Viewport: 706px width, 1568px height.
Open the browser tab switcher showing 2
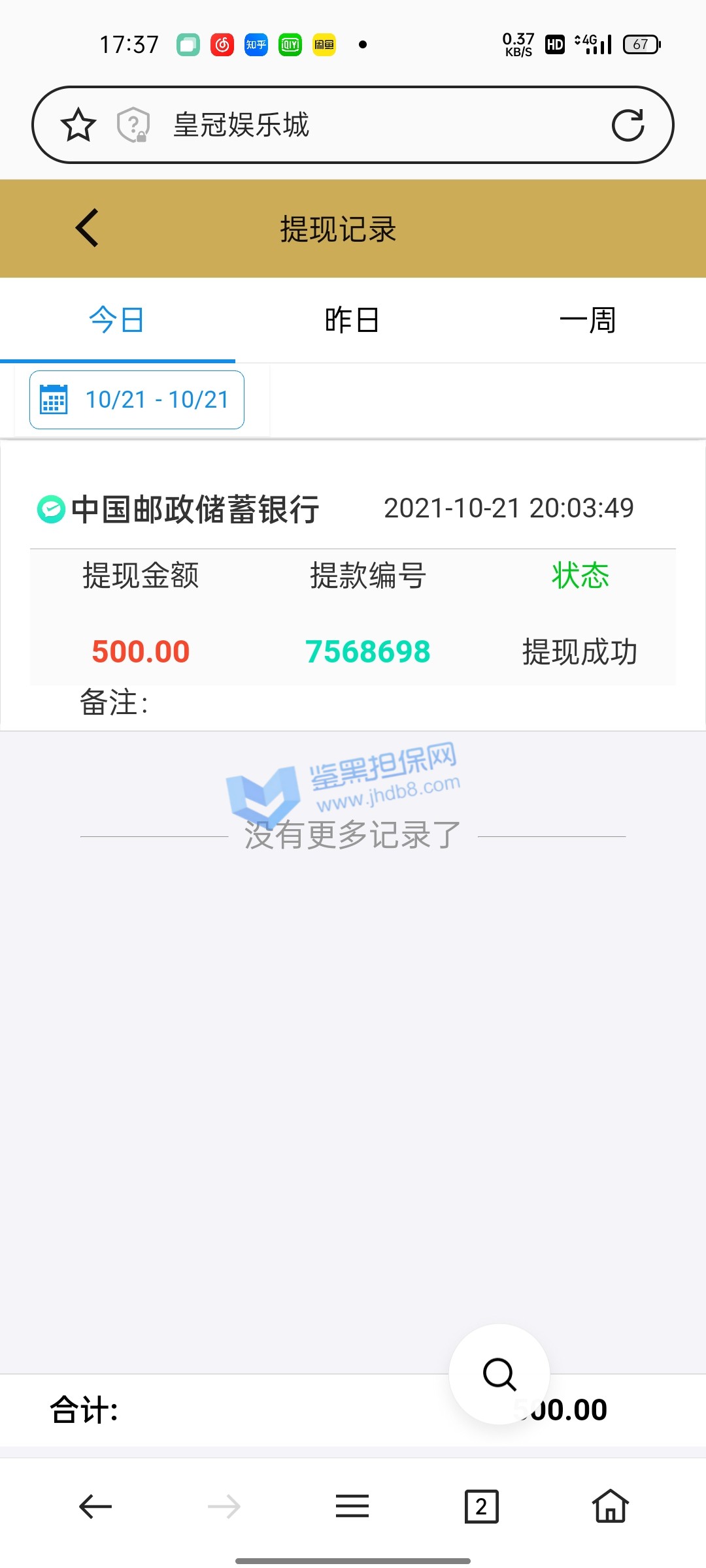click(x=481, y=1507)
